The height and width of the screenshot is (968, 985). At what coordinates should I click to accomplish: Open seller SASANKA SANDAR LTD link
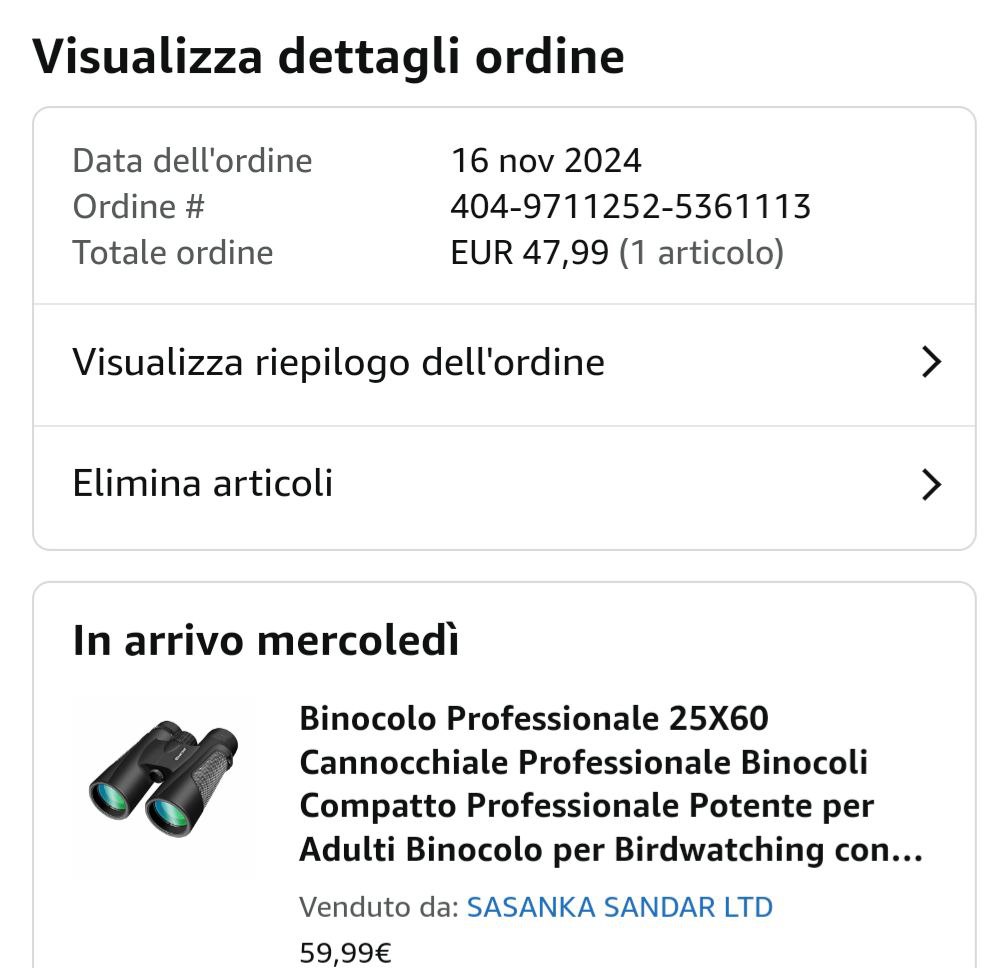click(619, 907)
